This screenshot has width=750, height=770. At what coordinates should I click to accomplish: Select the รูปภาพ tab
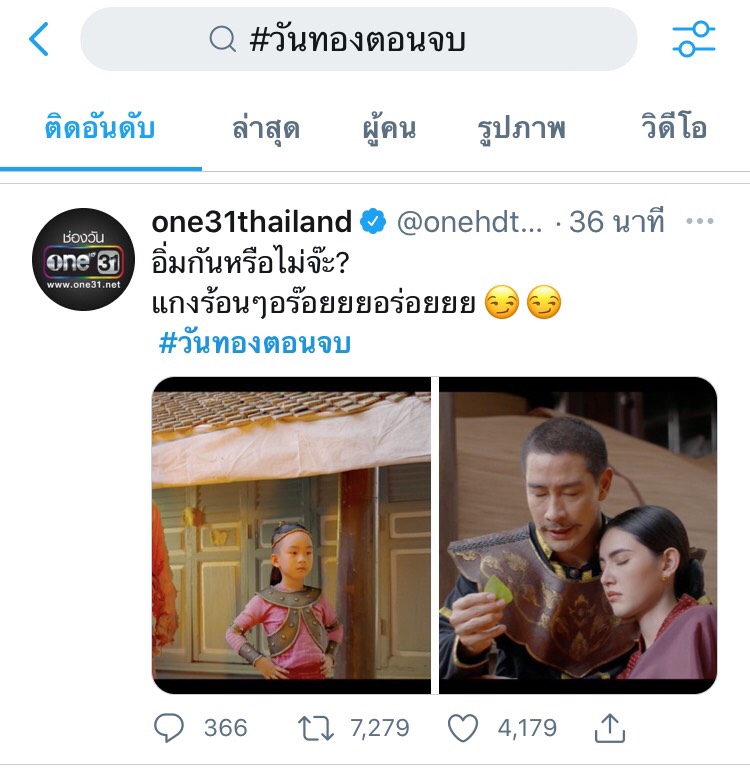pos(522,129)
